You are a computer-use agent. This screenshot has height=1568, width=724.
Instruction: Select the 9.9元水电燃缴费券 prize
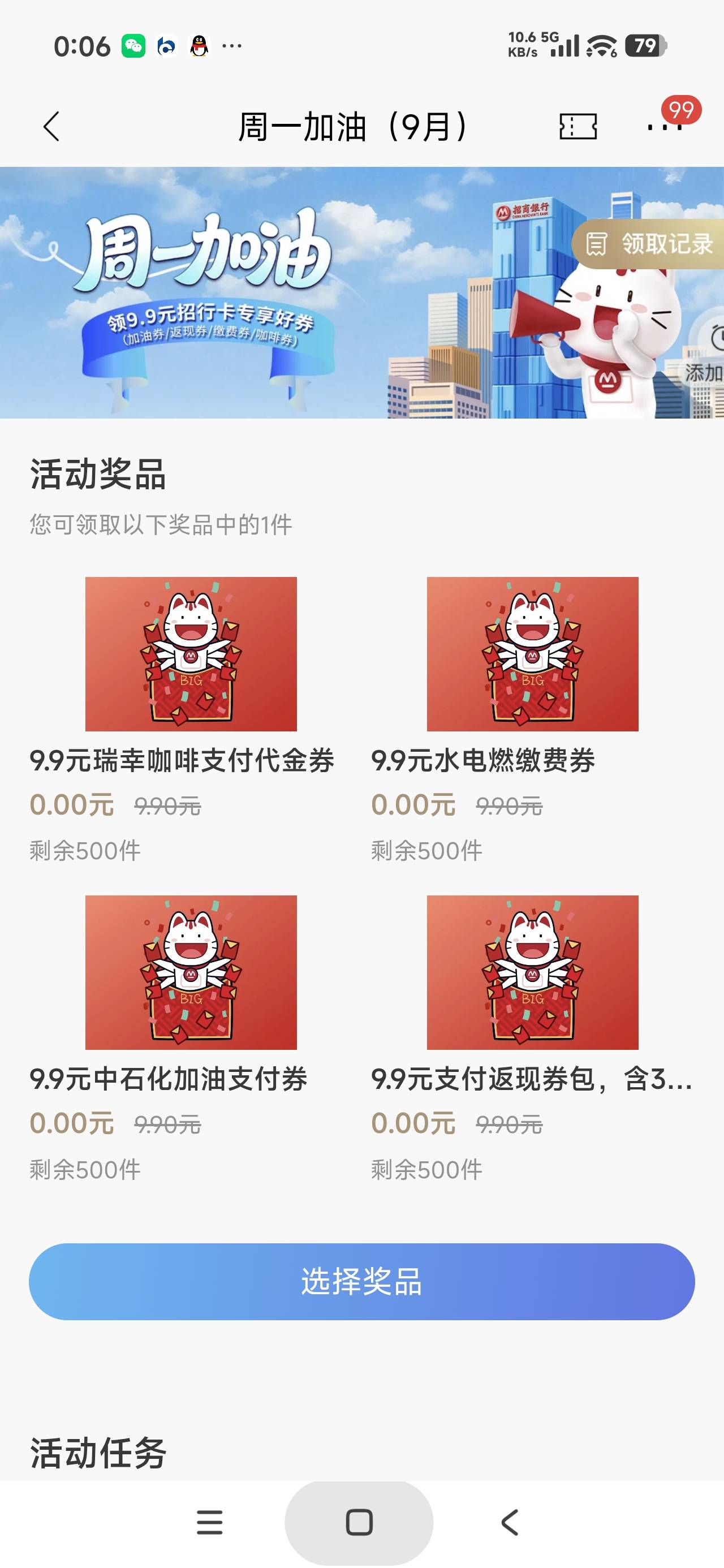click(533, 719)
